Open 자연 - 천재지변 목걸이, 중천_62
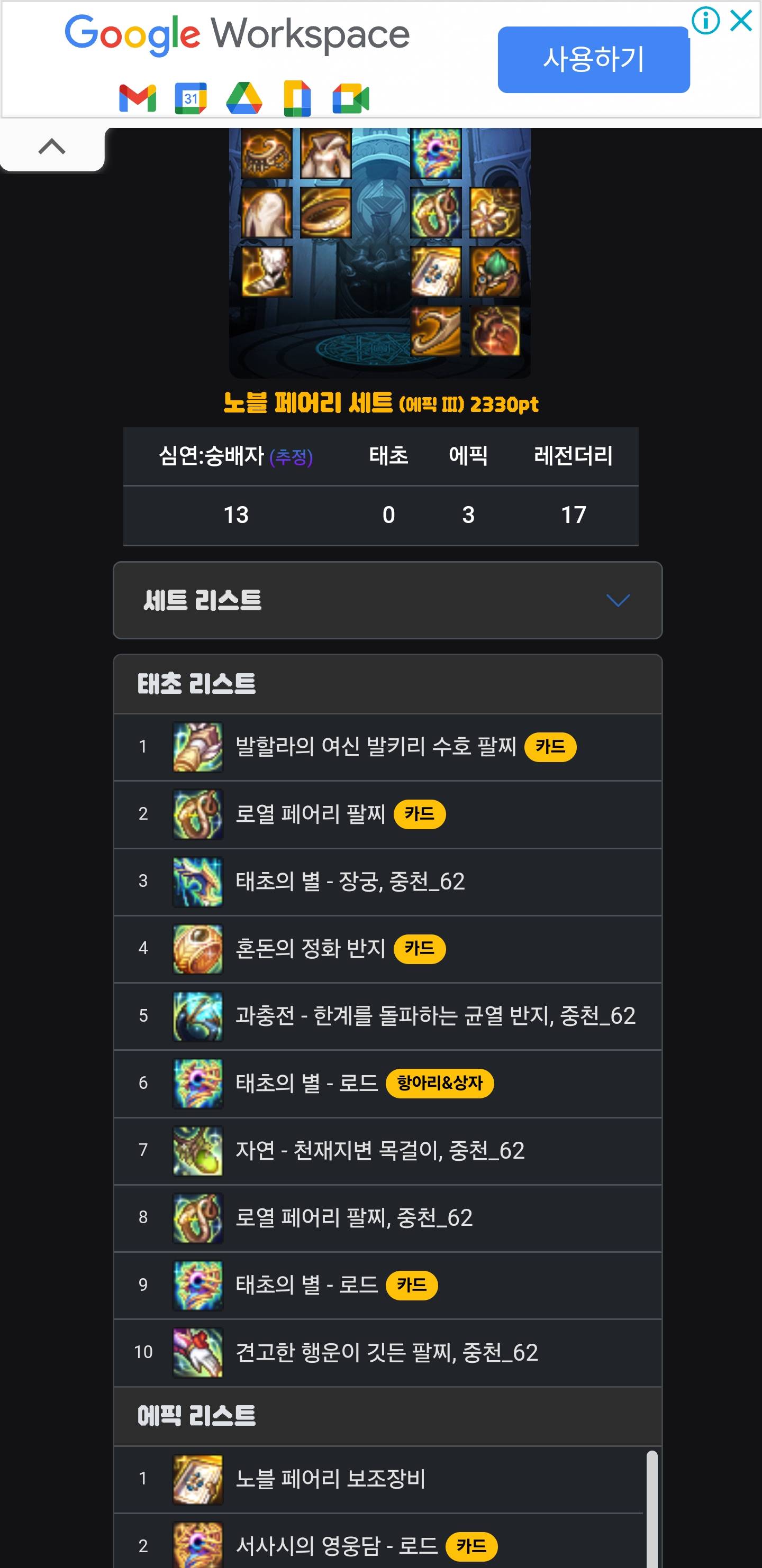 pyautogui.click(x=379, y=1150)
